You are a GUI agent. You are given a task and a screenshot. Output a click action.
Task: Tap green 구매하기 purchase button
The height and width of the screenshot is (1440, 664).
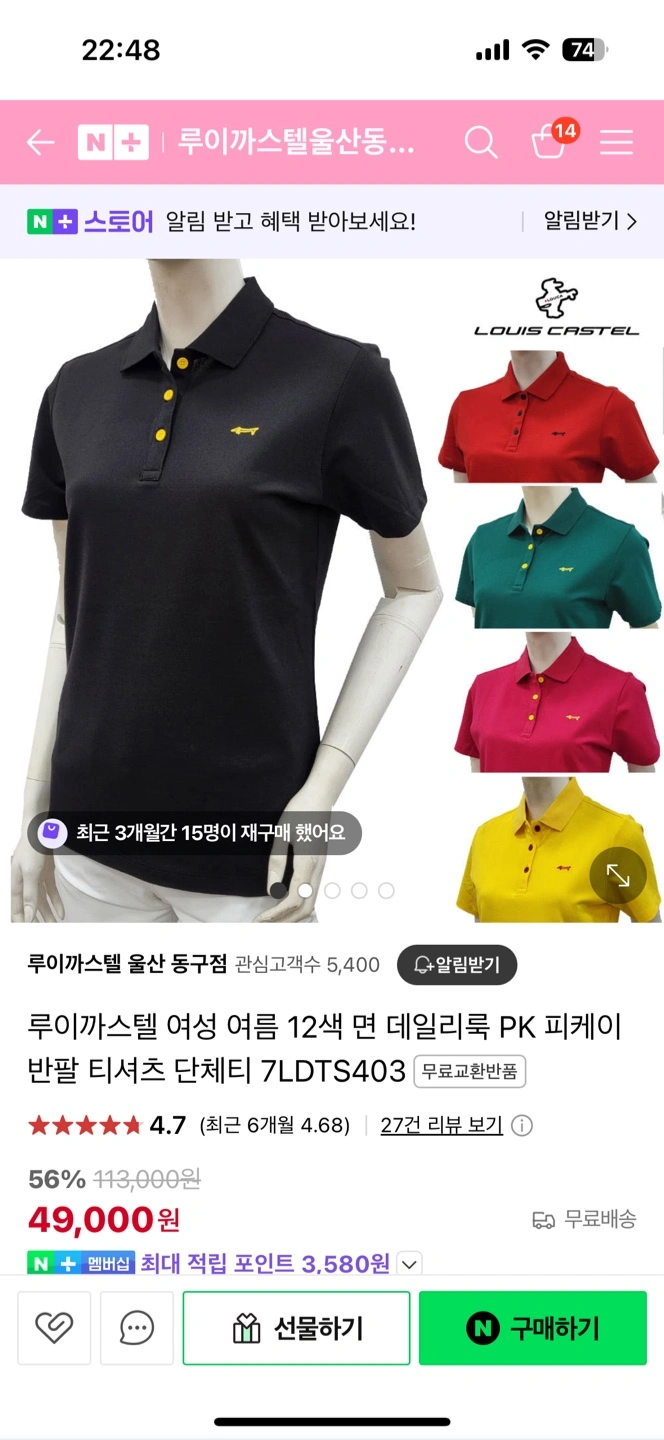point(534,1328)
